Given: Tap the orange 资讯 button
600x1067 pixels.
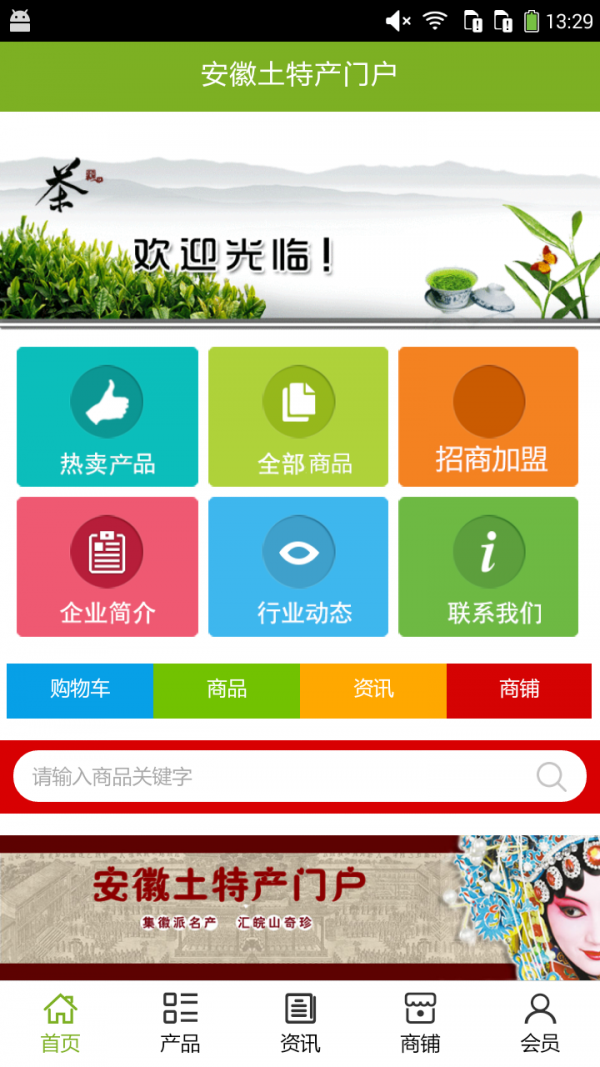Looking at the screenshot, I should click(x=373, y=690).
